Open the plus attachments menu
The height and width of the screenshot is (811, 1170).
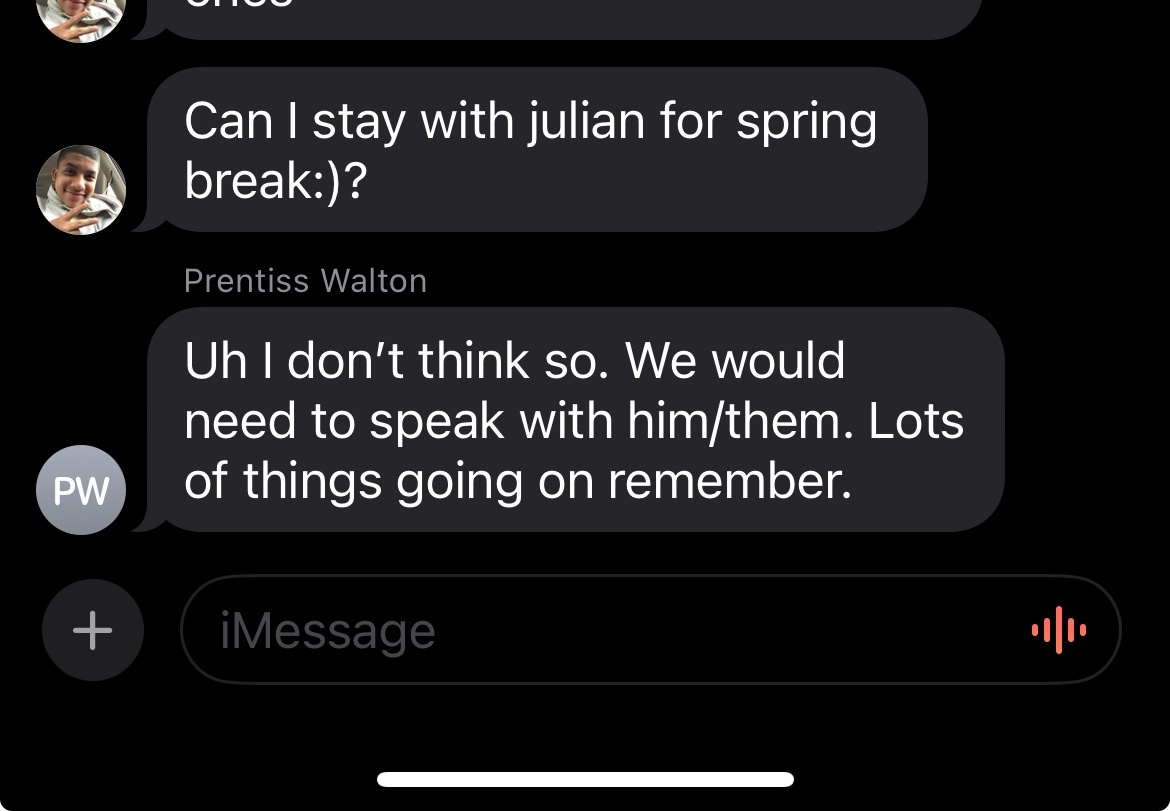pos(92,630)
